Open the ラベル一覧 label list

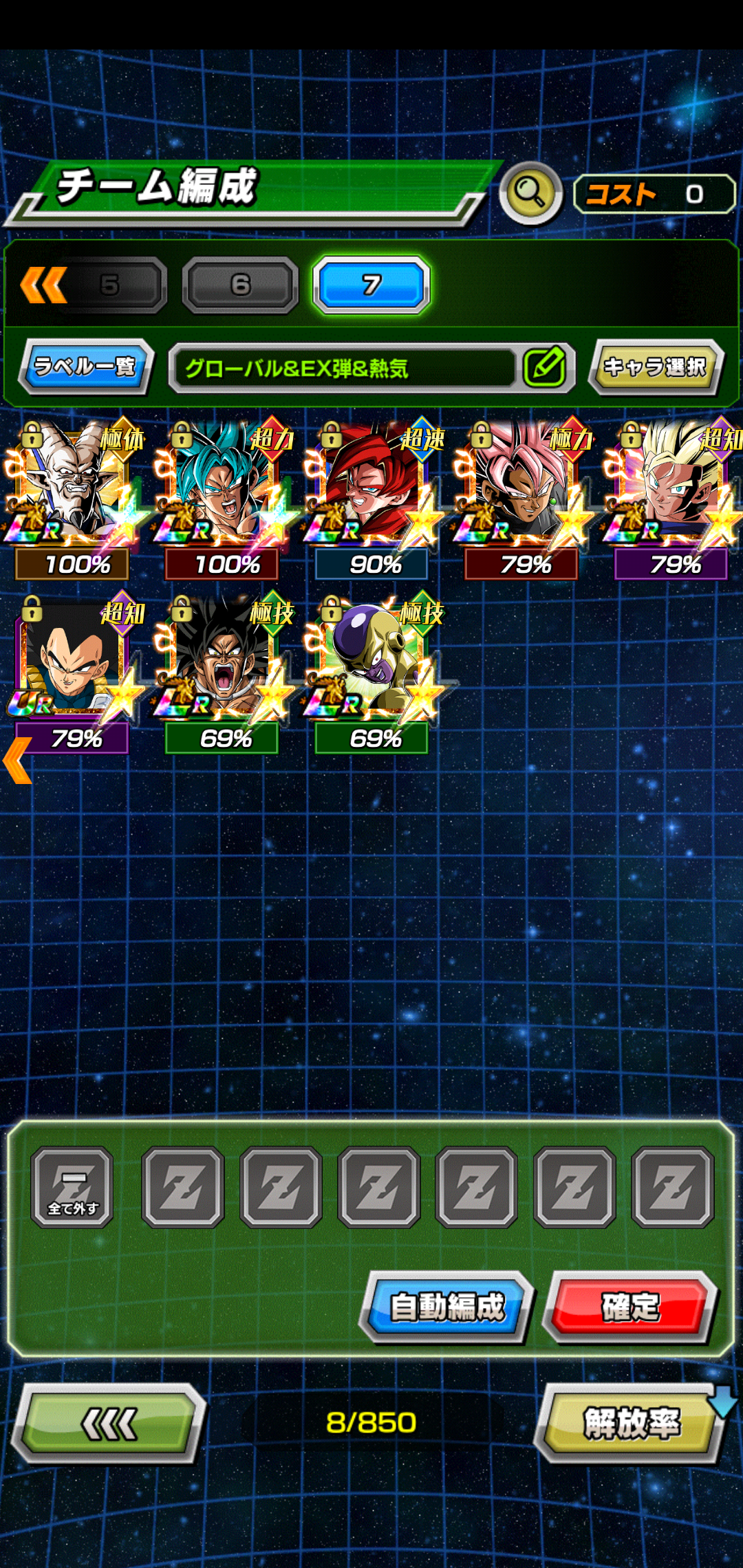[85, 366]
